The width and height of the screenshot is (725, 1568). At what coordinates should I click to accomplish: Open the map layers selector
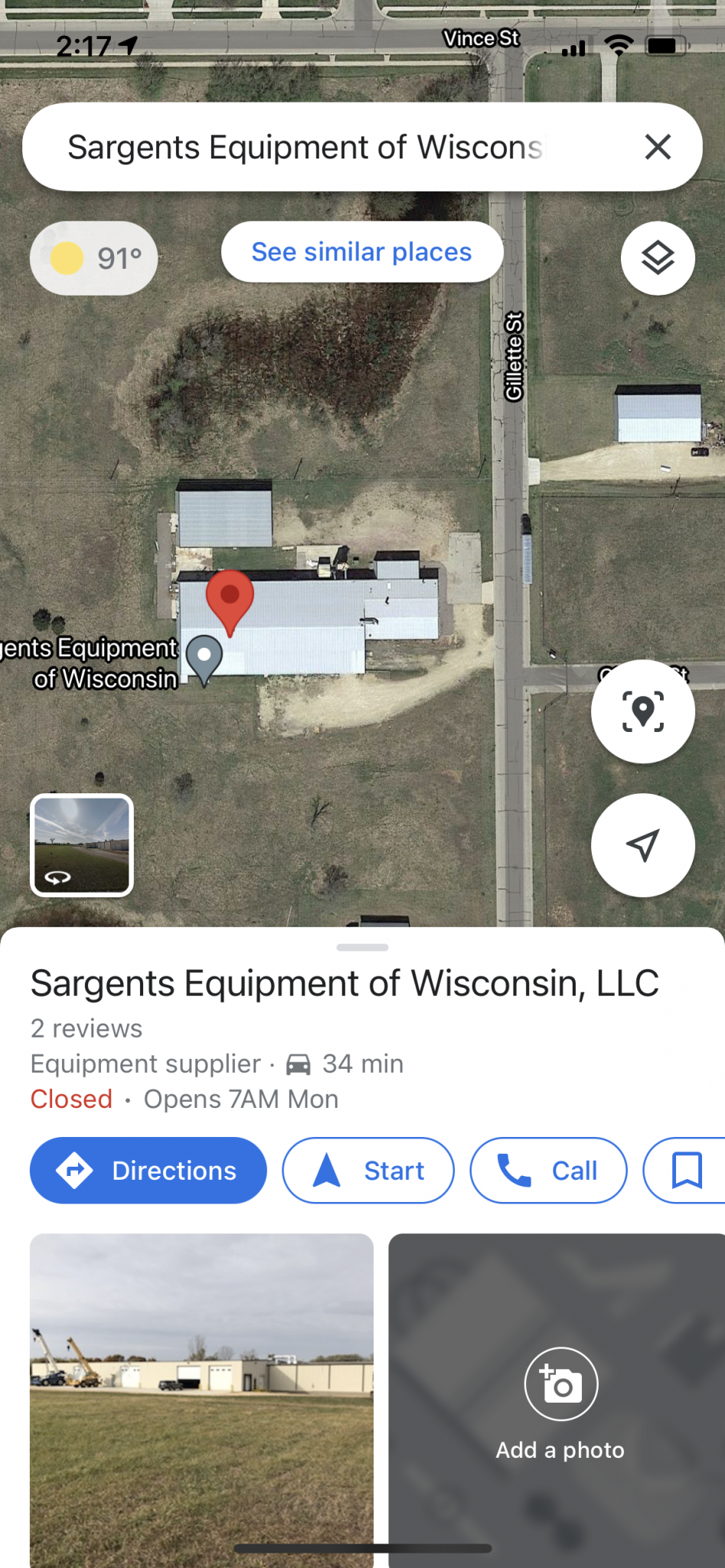pos(658,258)
